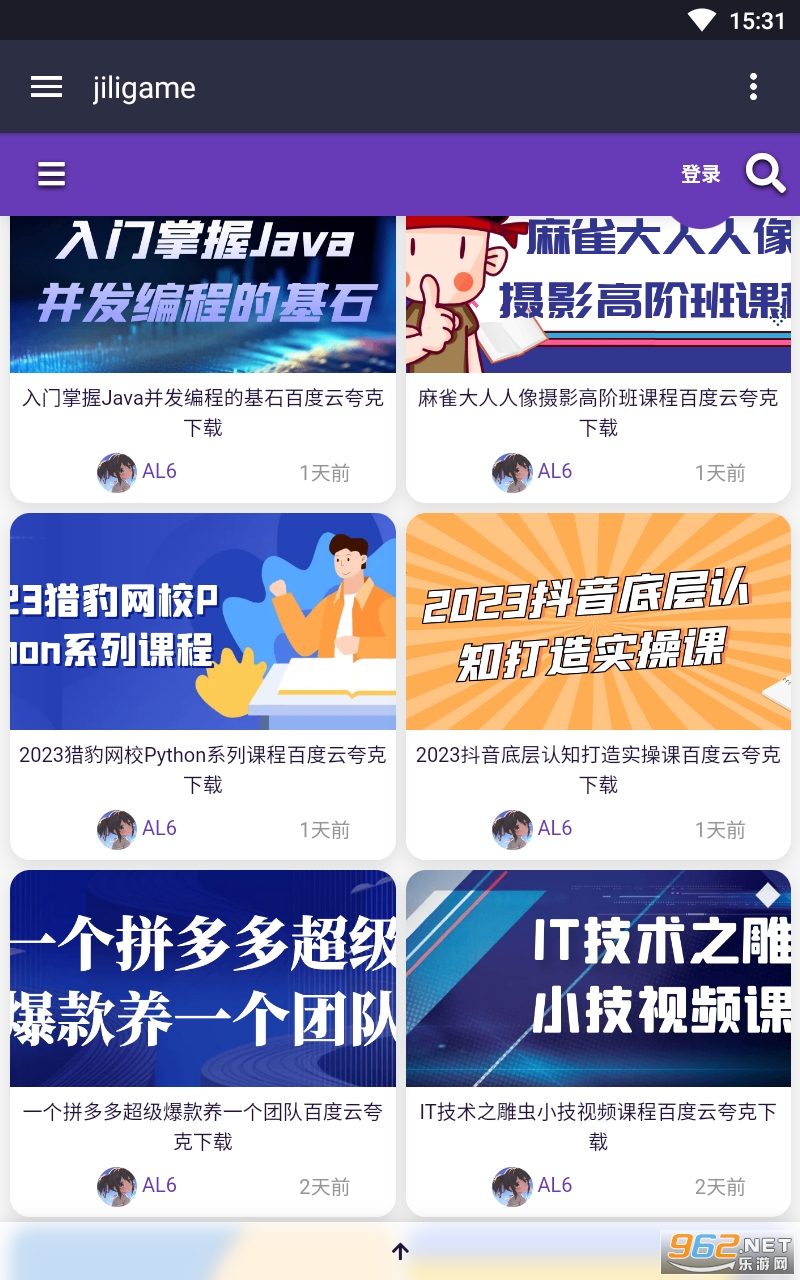Open the jiligame navigation drawer
This screenshot has height=1280, width=800.
[46, 87]
